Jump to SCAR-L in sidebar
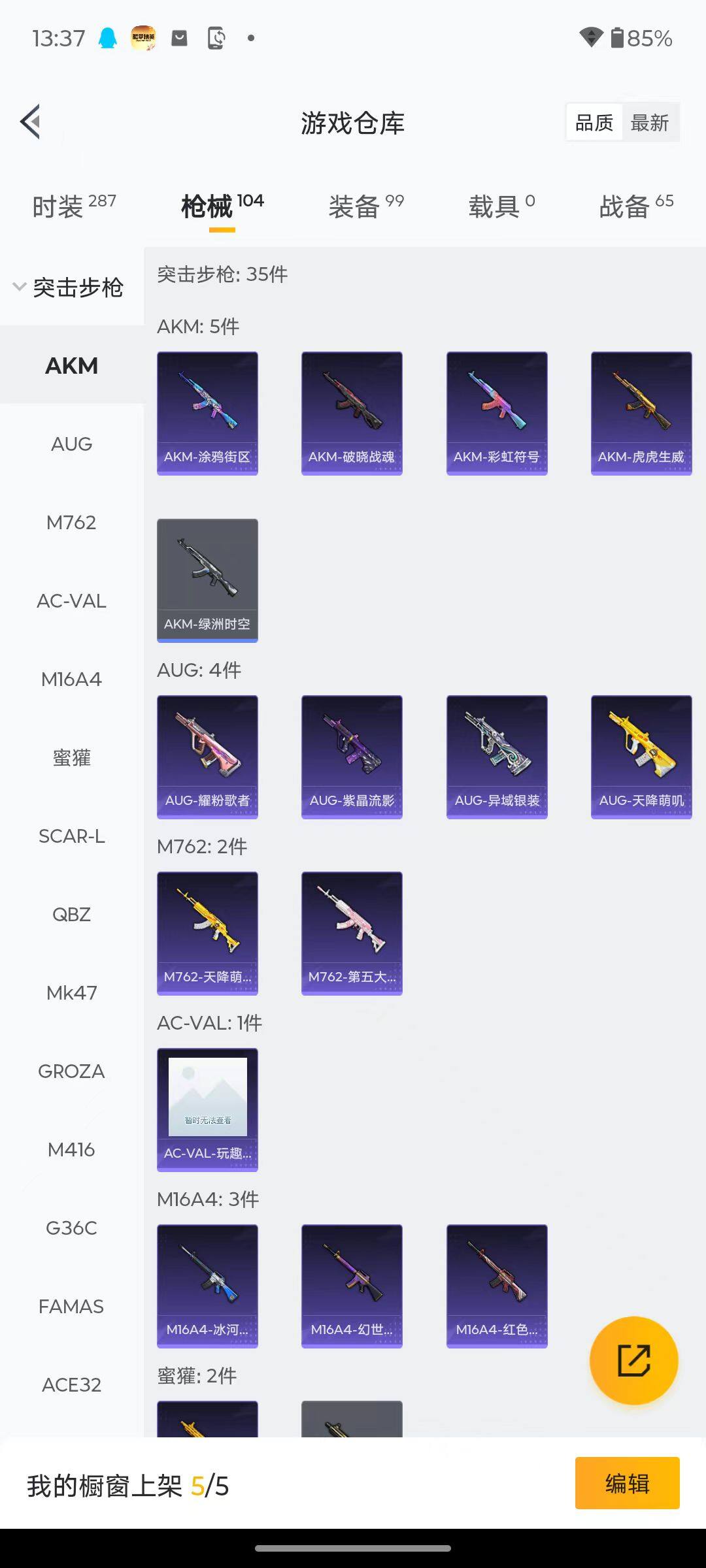Image resolution: width=706 pixels, height=1568 pixels. 71,836
